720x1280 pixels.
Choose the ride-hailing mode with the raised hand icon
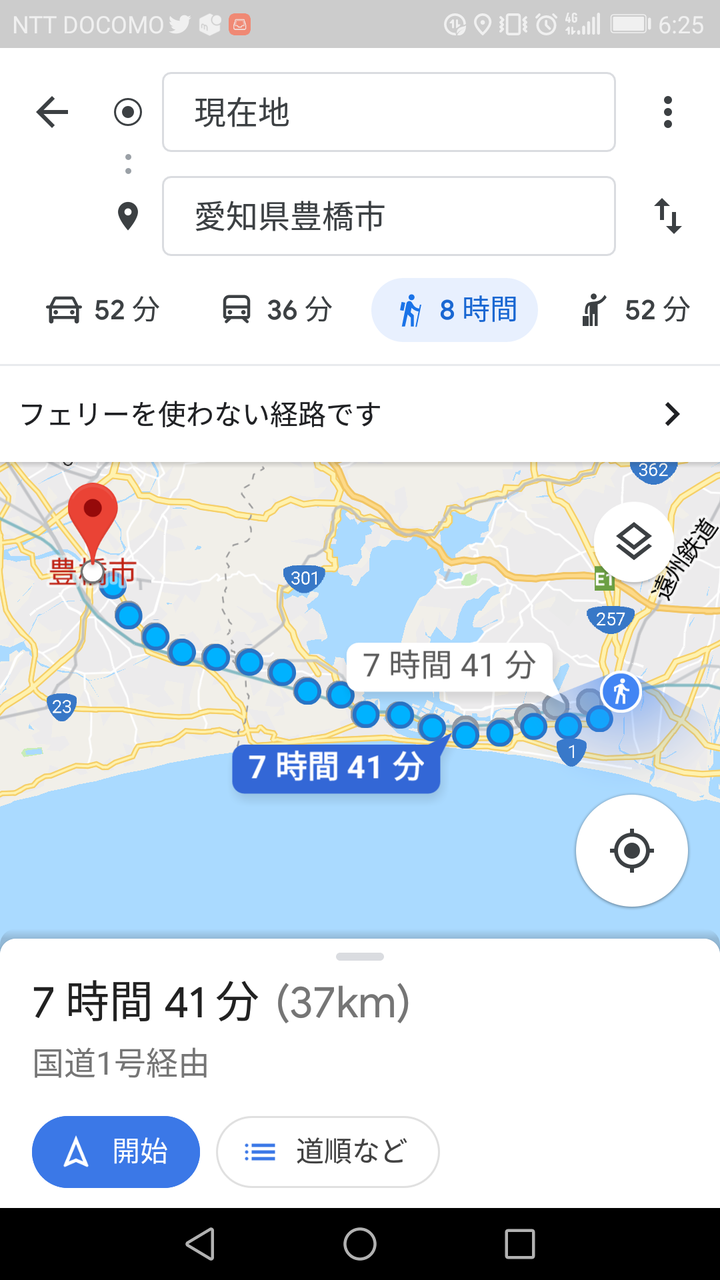(635, 310)
